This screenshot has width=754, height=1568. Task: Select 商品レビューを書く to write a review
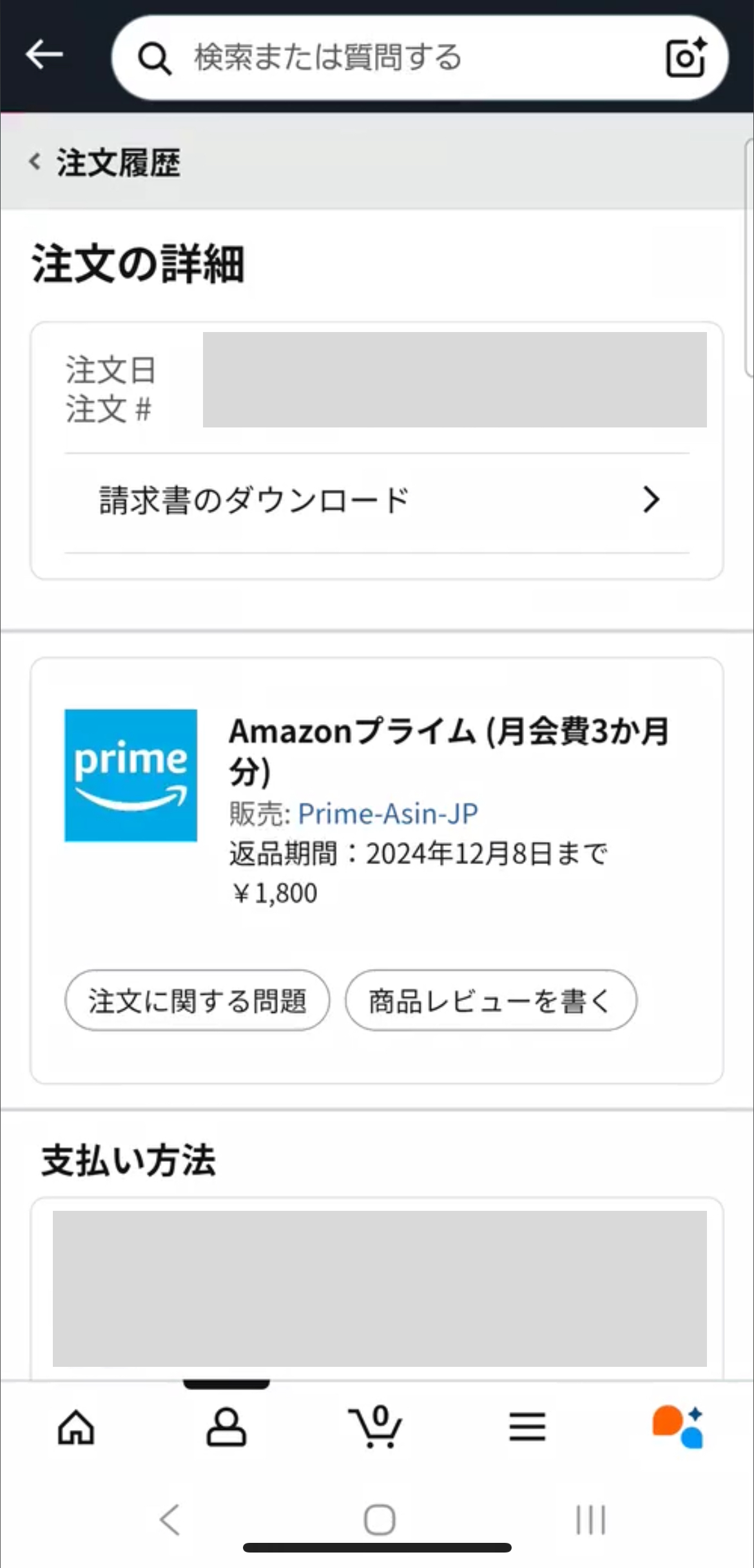pos(490,1000)
